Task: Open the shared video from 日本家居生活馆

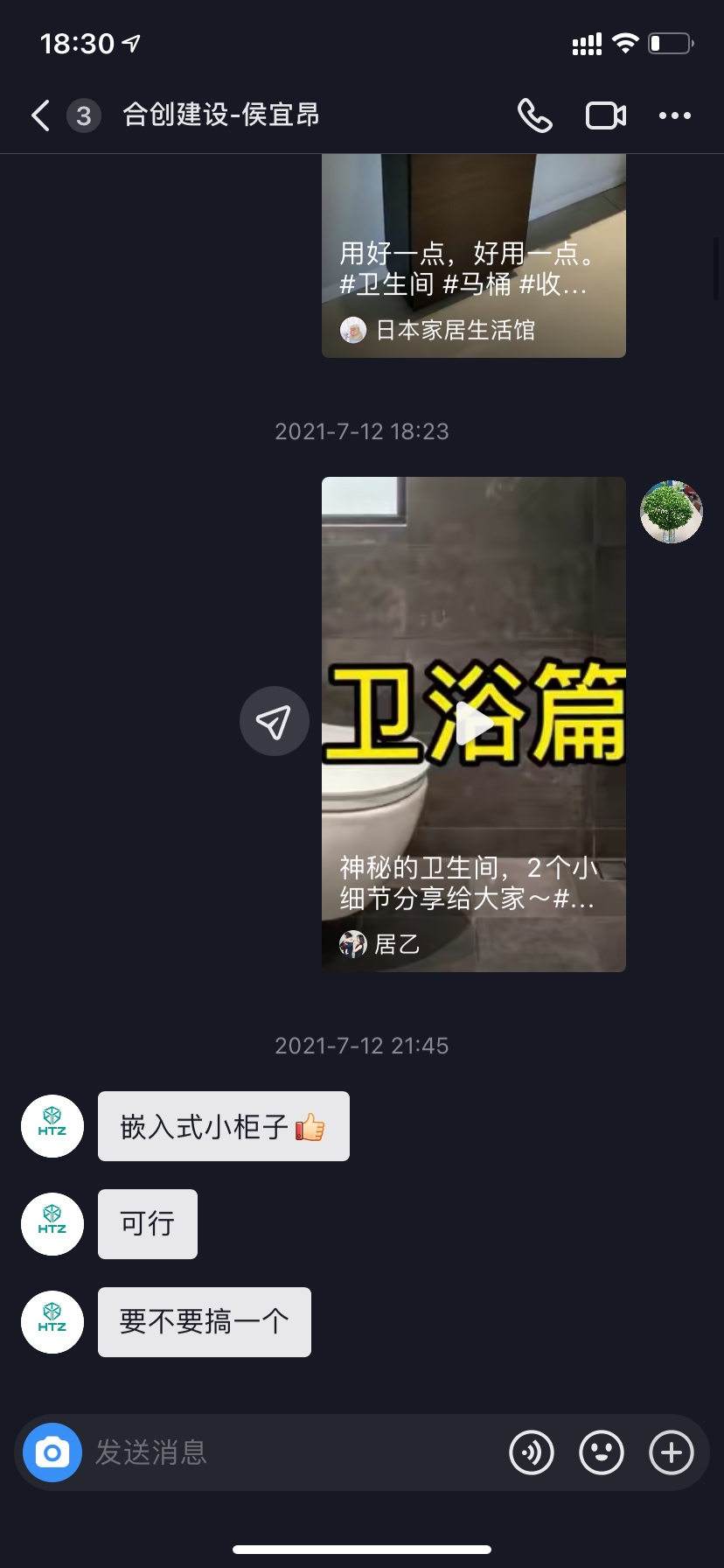Action: point(473,255)
